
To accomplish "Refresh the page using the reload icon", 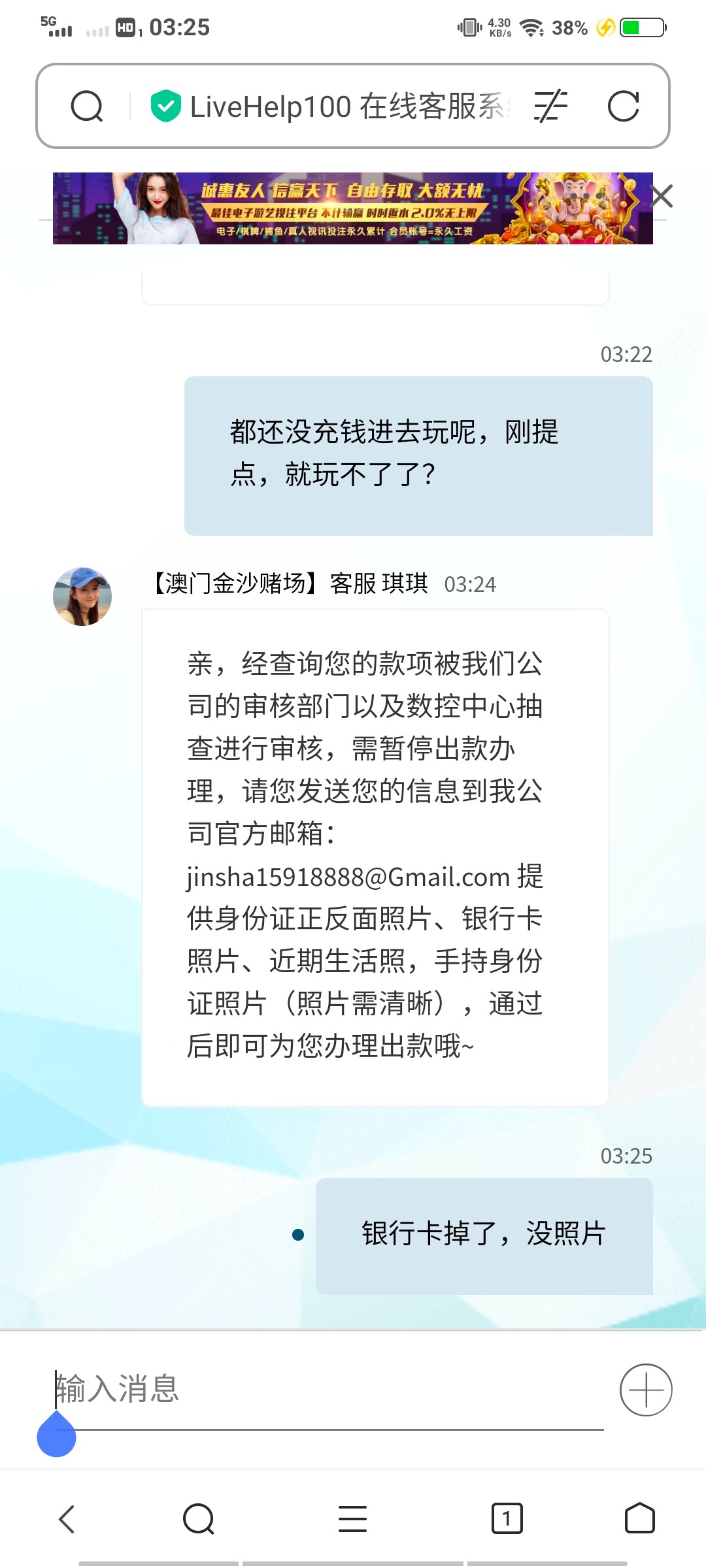I will click(624, 105).
